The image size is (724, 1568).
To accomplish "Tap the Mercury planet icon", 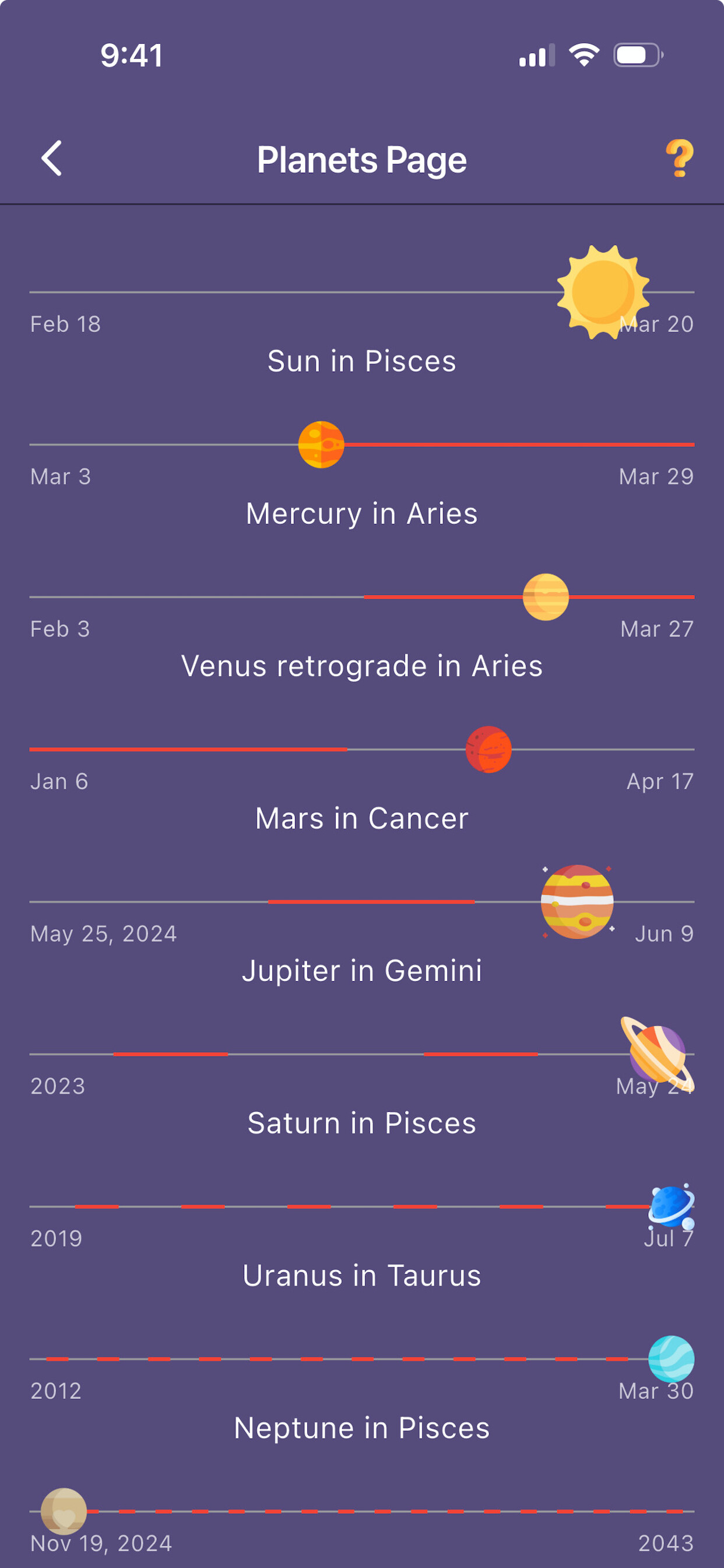I will tap(322, 444).
